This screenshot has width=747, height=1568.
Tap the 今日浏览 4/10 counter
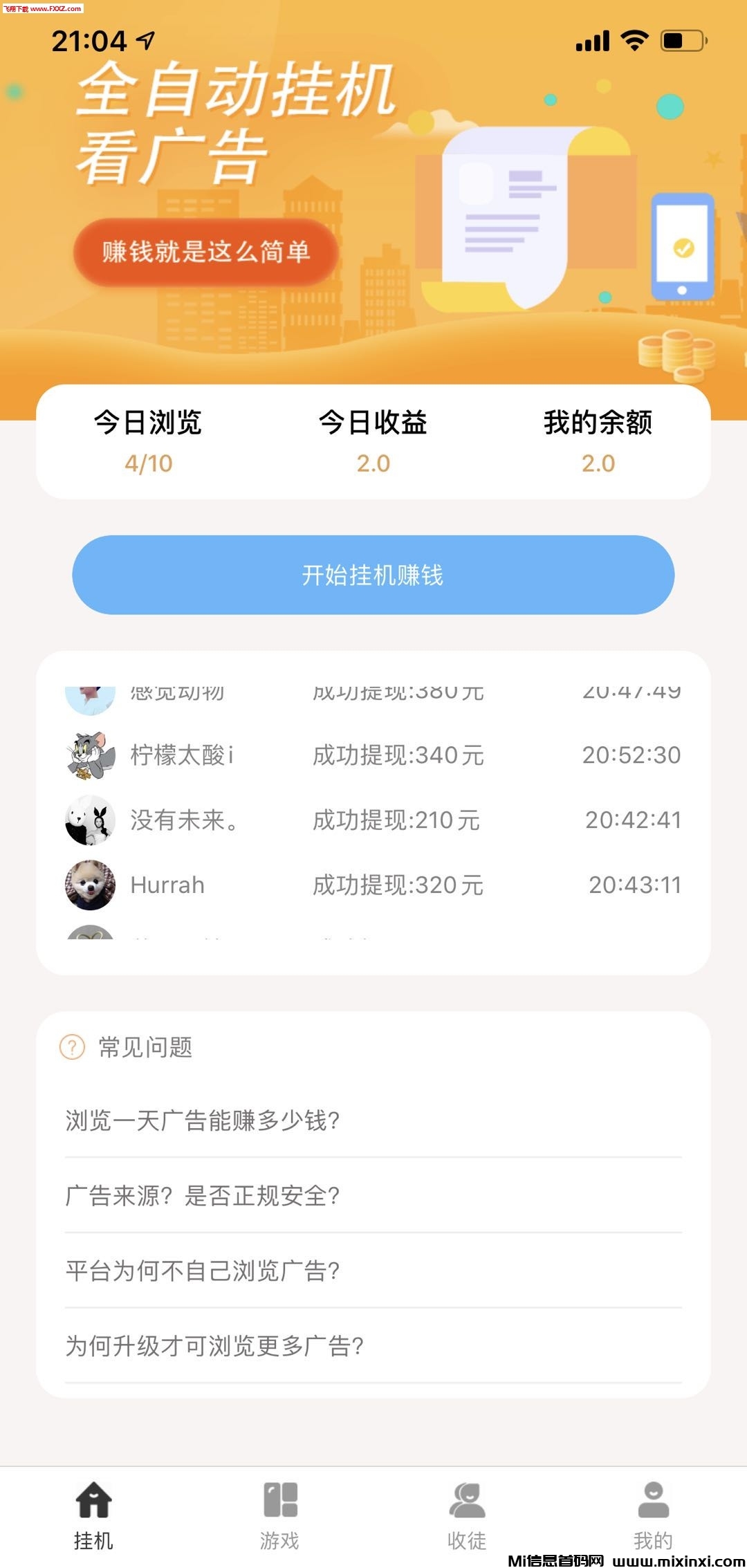tap(147, 443)
